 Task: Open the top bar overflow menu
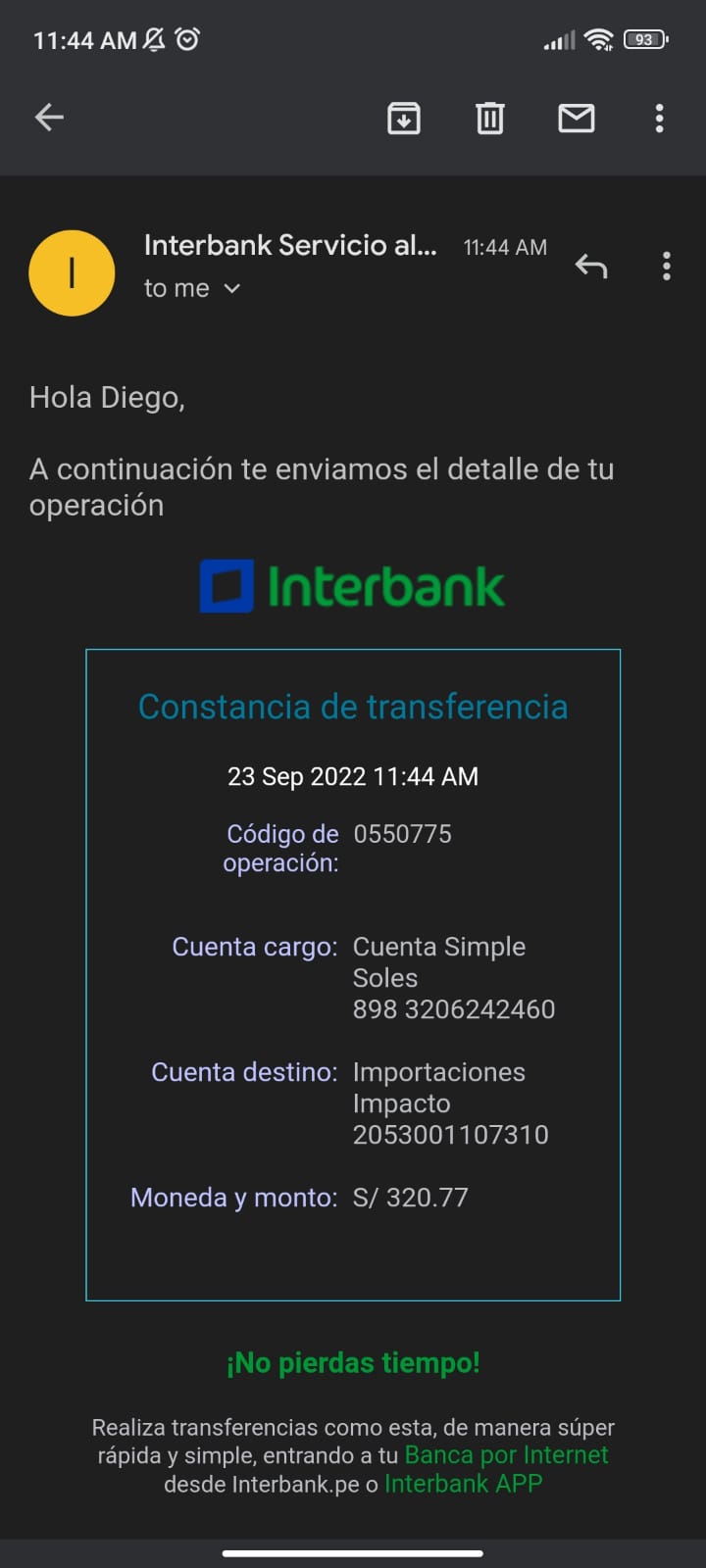point(659,119)
